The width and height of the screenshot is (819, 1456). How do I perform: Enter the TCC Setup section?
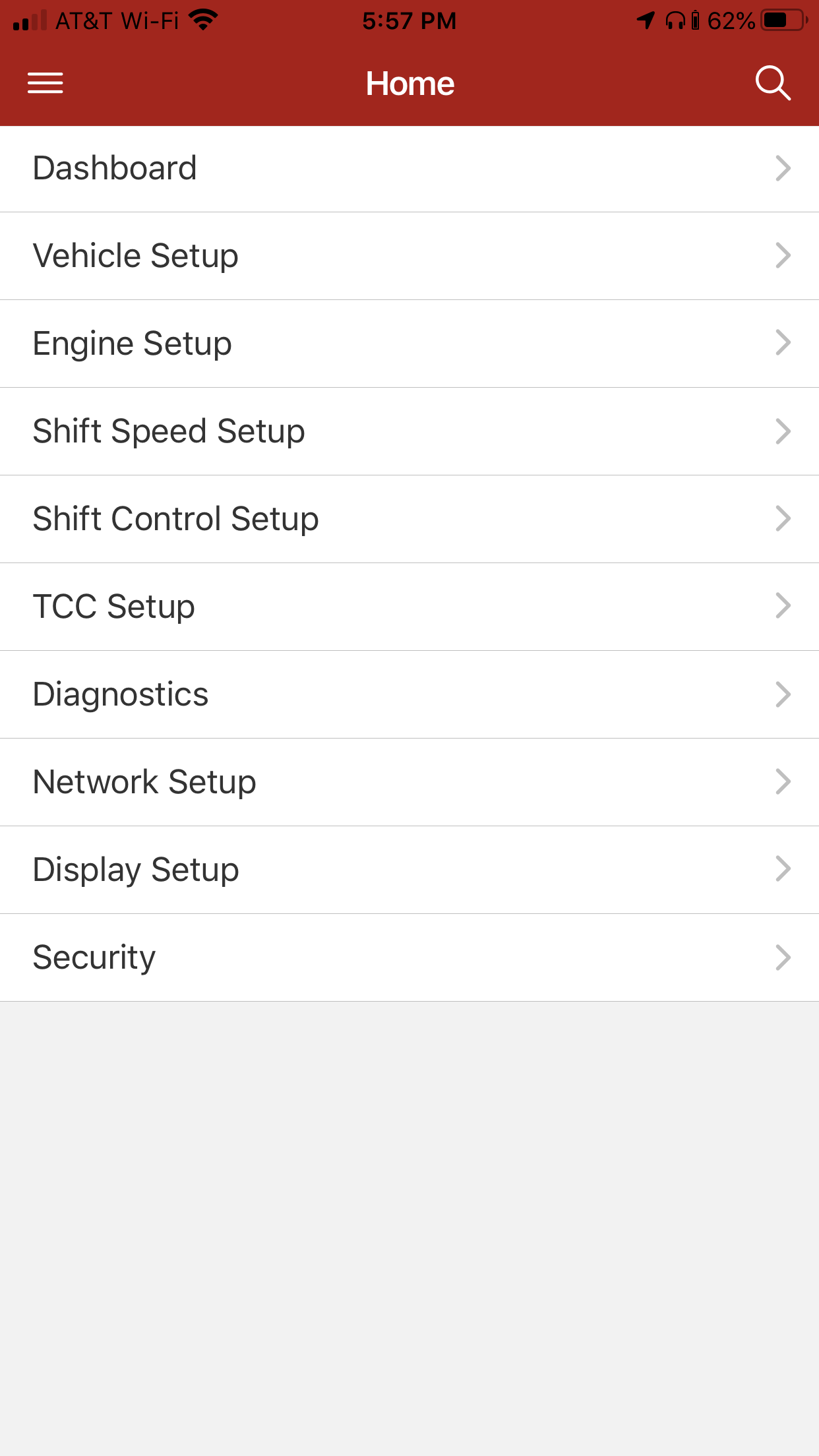click(x=409, y=607)
